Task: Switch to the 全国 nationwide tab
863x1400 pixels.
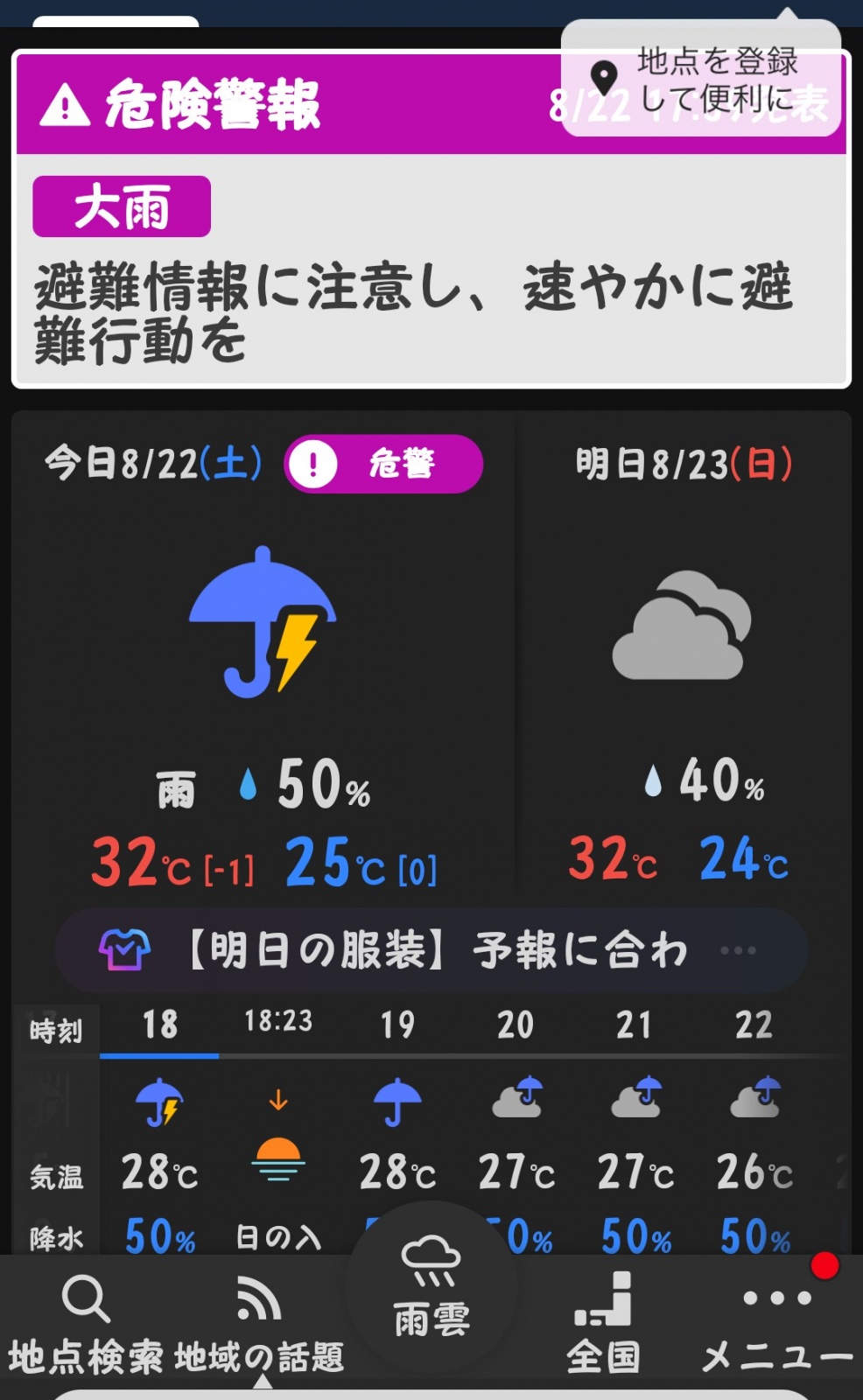Action: click(x=603, y=1324)
